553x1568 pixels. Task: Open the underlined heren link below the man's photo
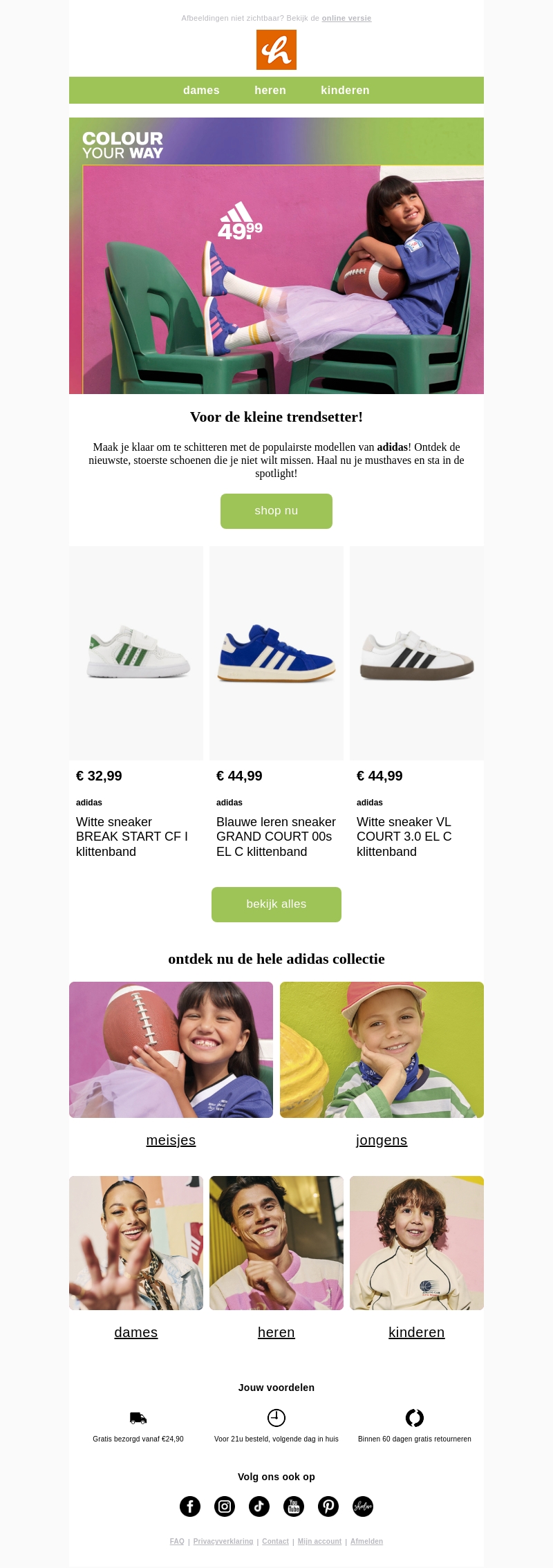276,1332
